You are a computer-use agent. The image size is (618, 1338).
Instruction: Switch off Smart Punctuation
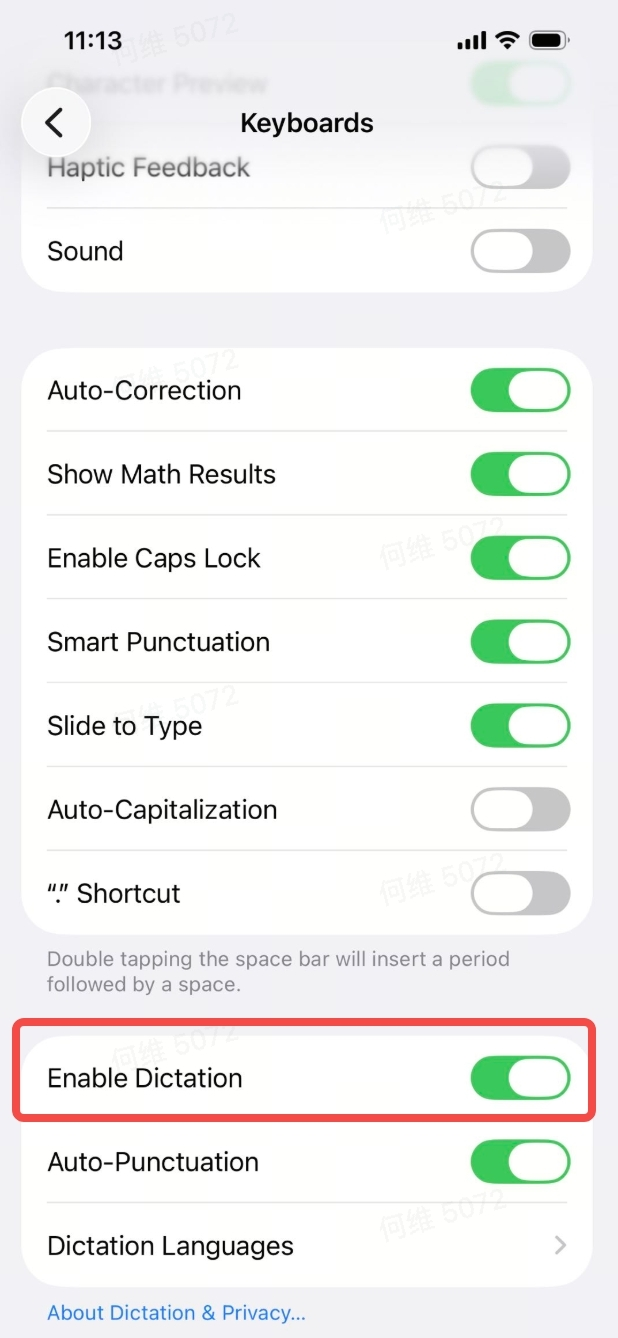[x=520, y=642]
